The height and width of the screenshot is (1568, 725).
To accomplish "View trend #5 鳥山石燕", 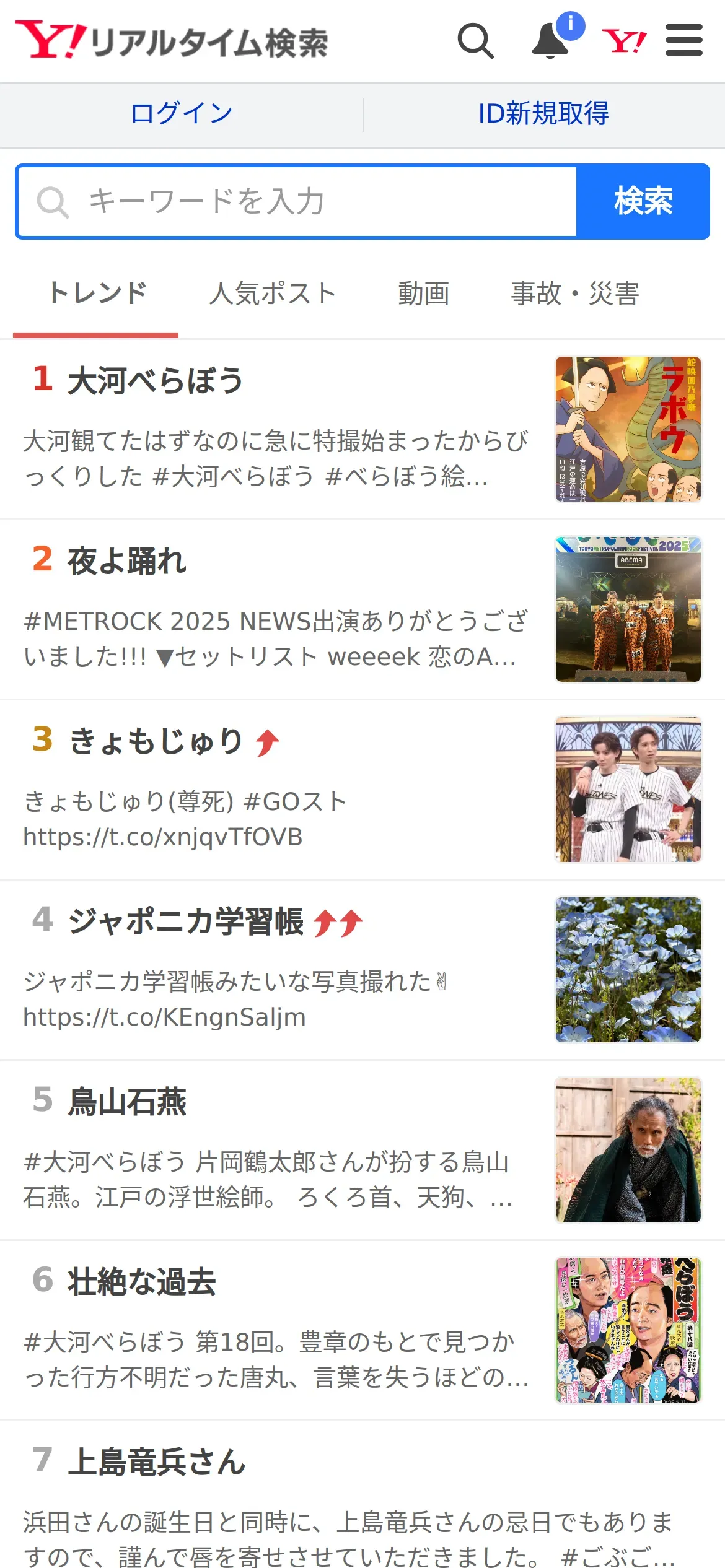I will (x=127, y=1102).
